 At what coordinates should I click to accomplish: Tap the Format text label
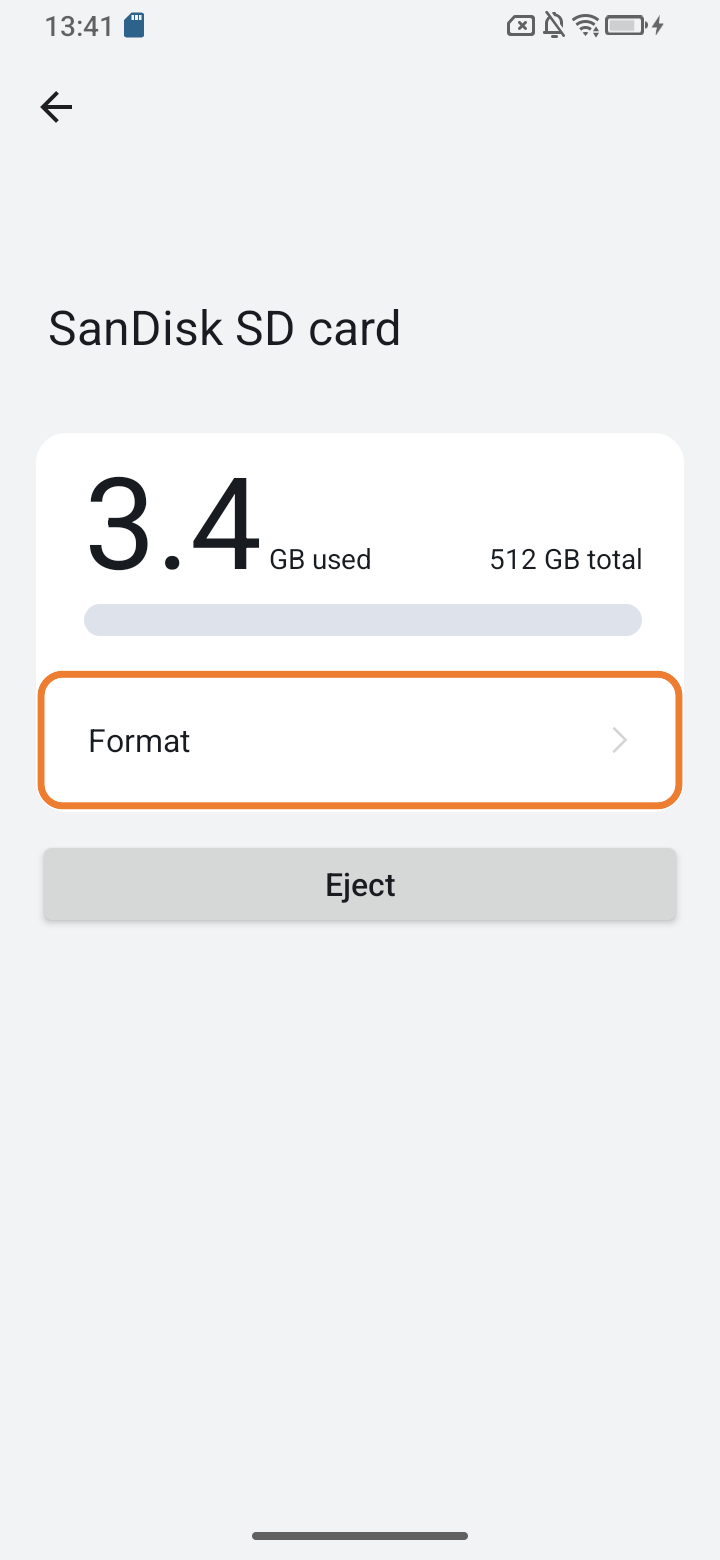coord(139,740)
